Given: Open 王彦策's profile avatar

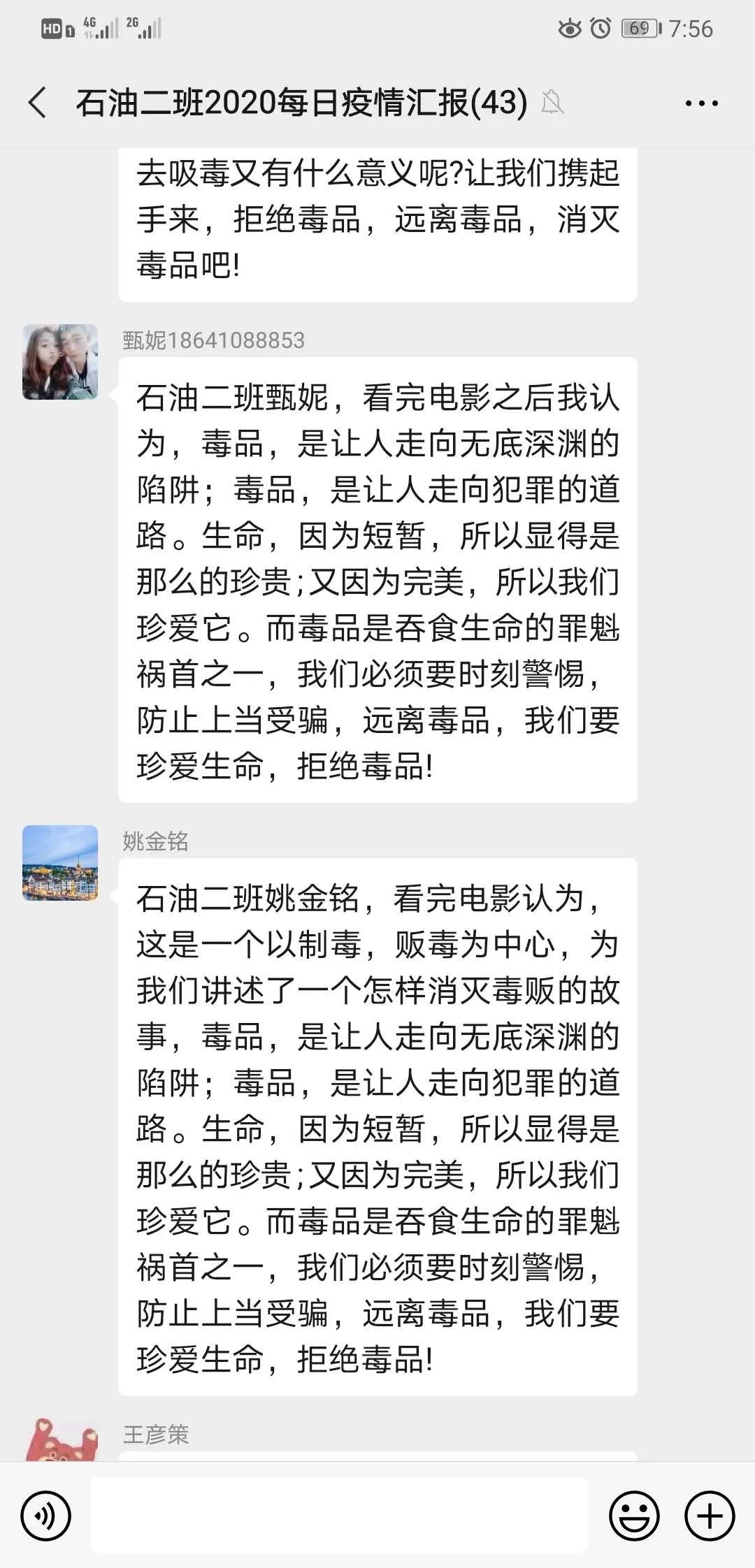Looking at the screenshot, I should 60,1441.
